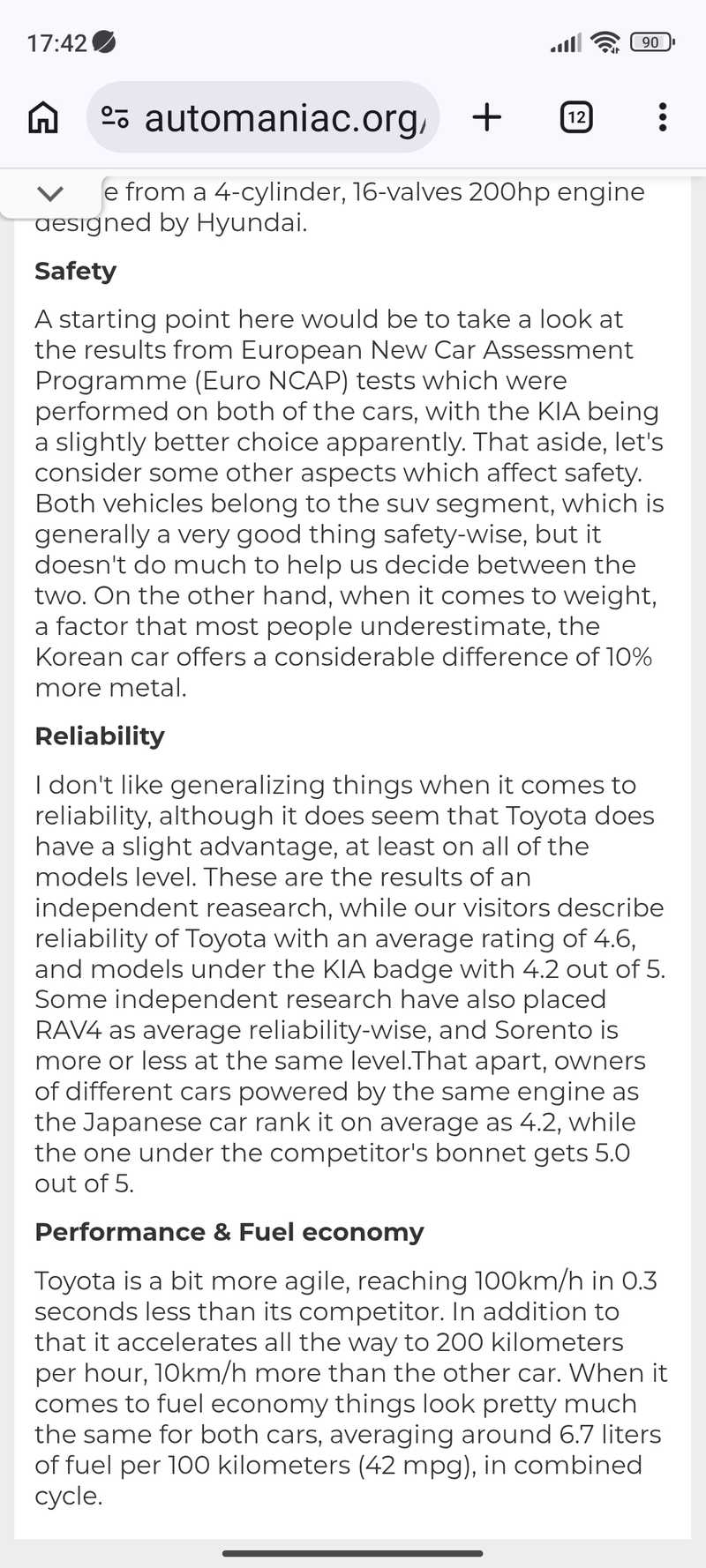The image size is (706, 1568).
Task: Open a new tab with plus
Action: point(487,116)
